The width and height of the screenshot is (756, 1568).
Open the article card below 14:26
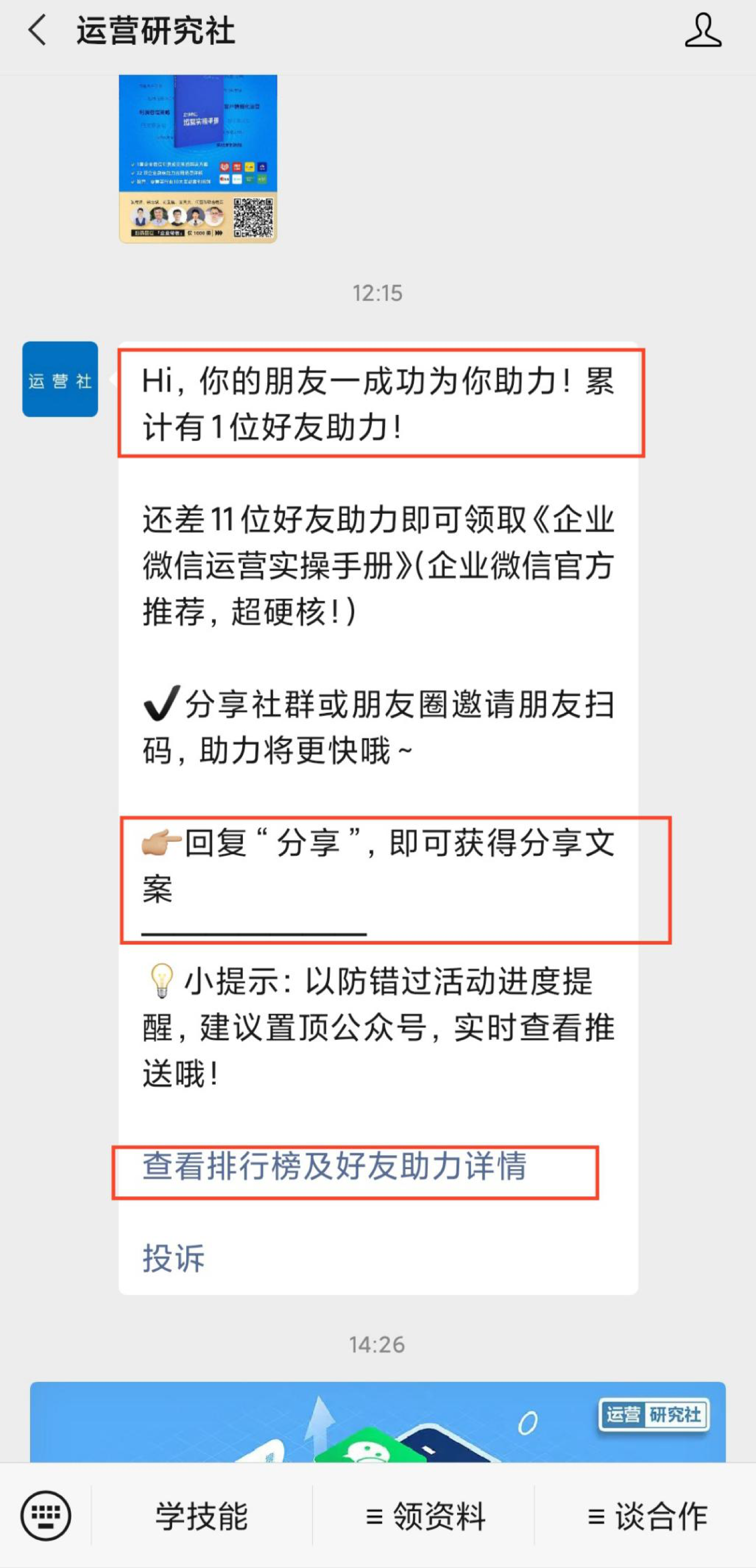point(378,1422)
